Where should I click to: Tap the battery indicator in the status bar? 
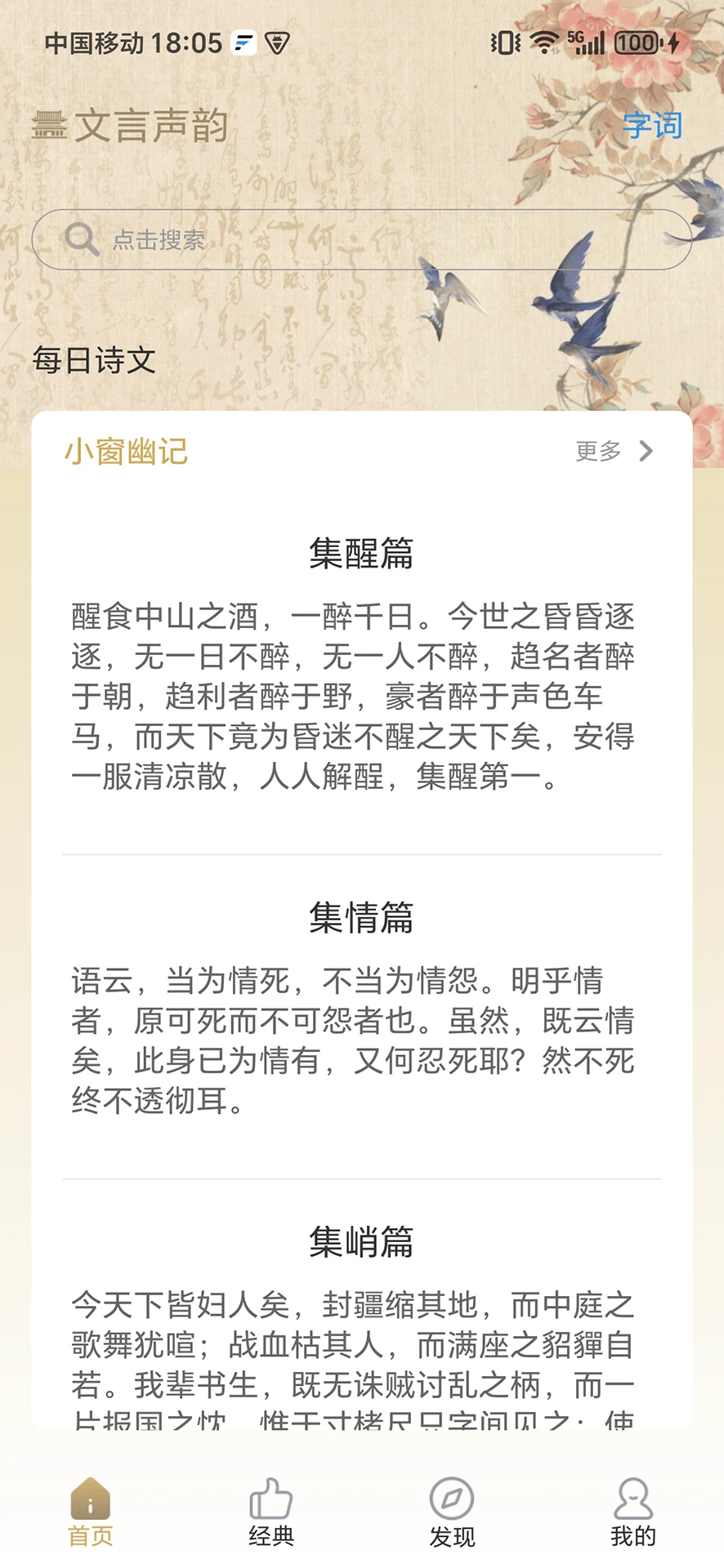[638, 41]
